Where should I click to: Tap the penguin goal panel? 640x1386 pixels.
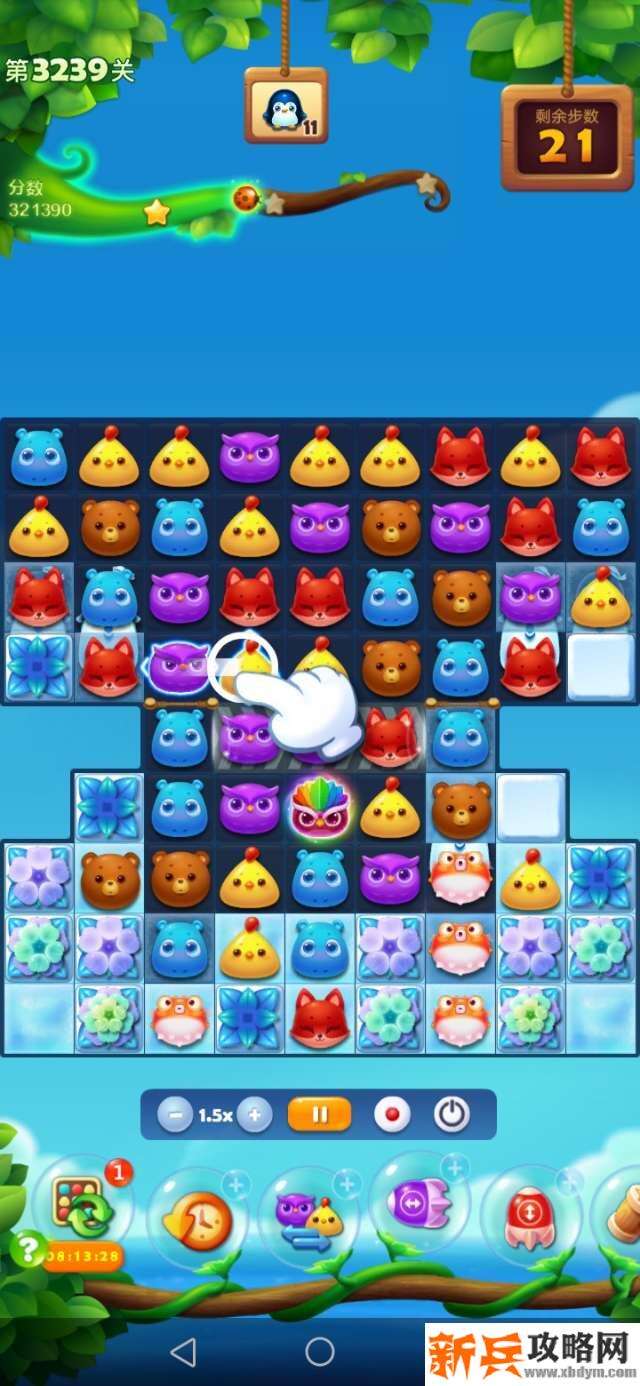tap(286, 106)
